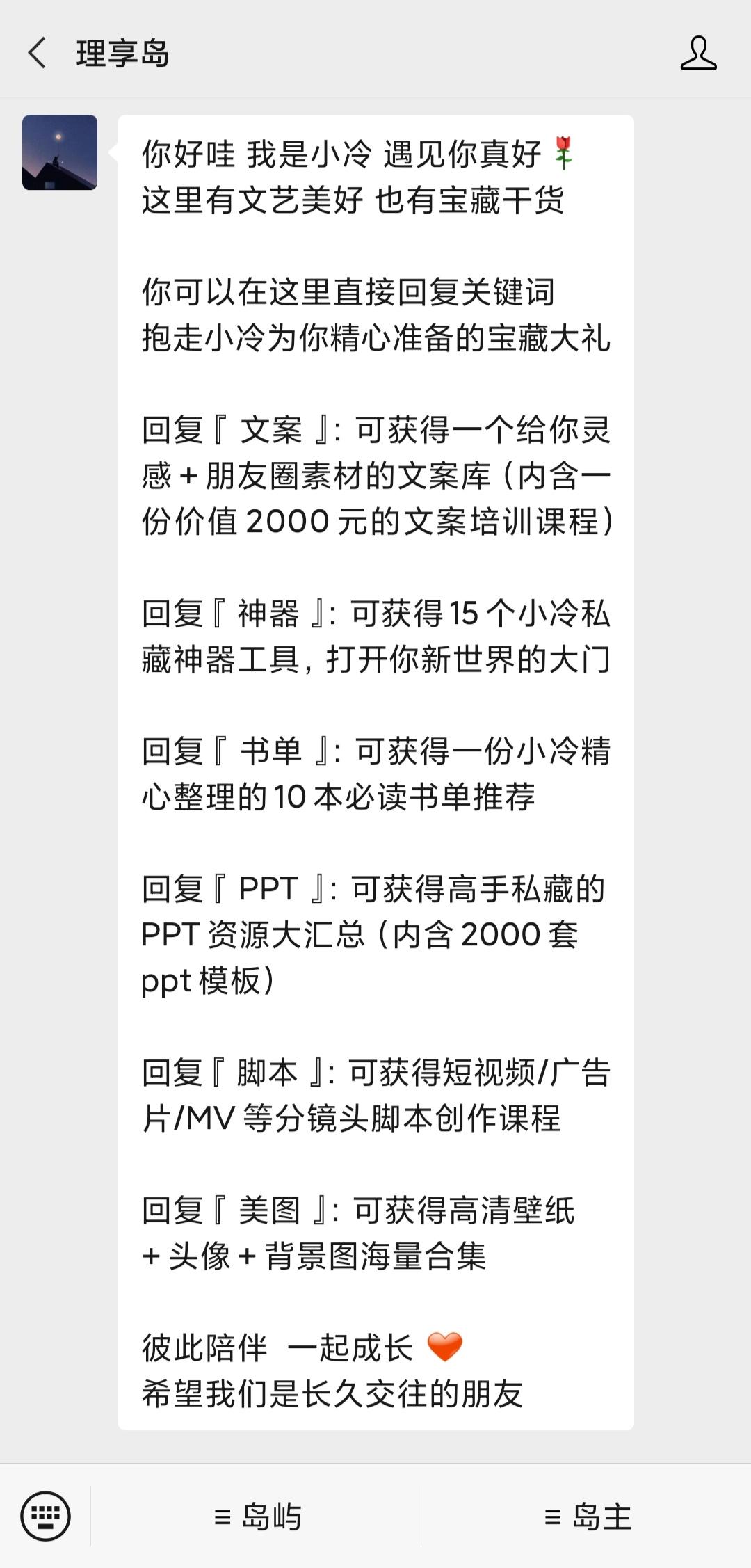Open the 岛屿 menu
The height and width of the screenshot is (1568, 751).
pyautogui.click(x=257, y=1517)
